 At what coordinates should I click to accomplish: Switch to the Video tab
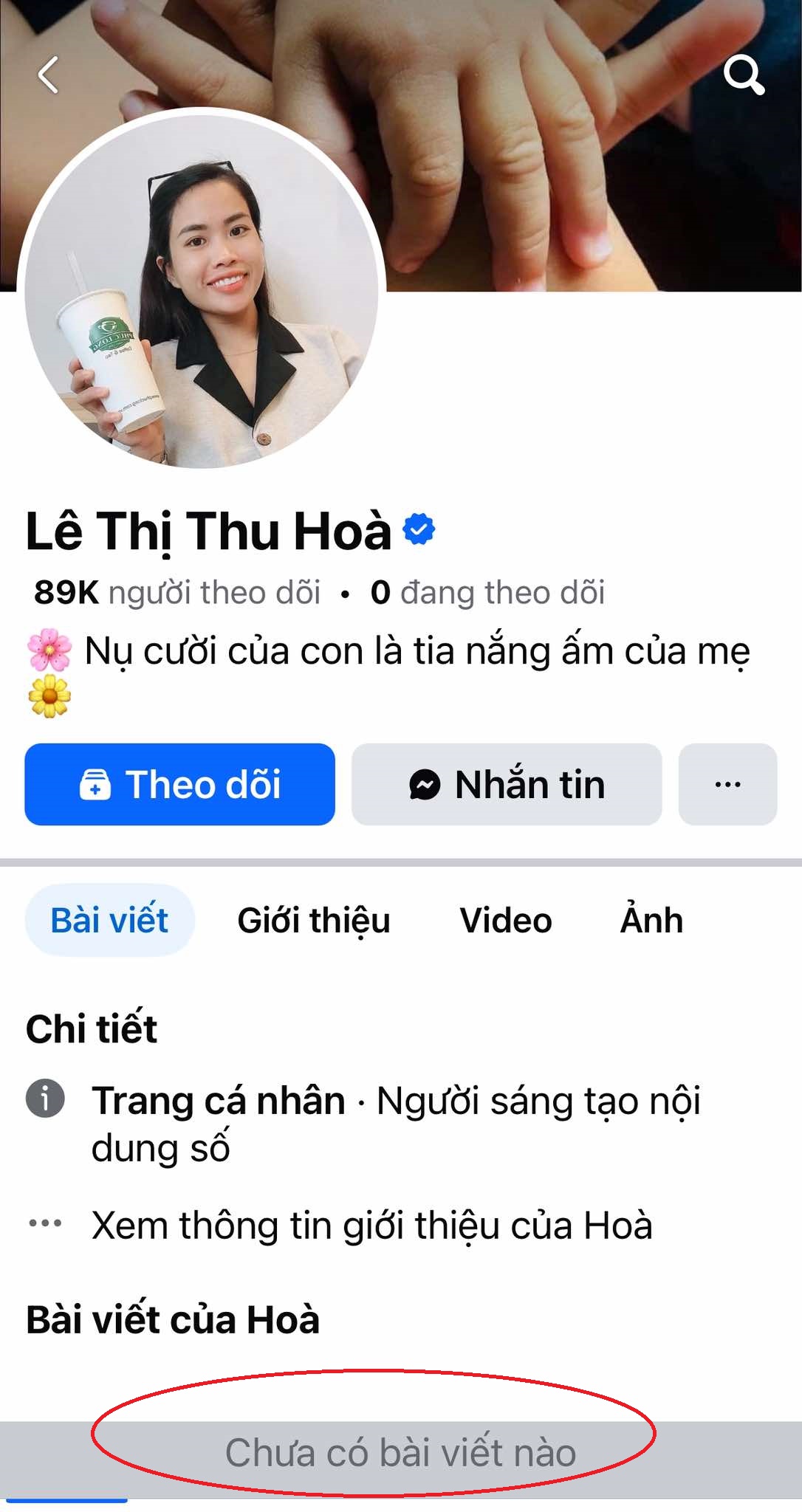506,920
